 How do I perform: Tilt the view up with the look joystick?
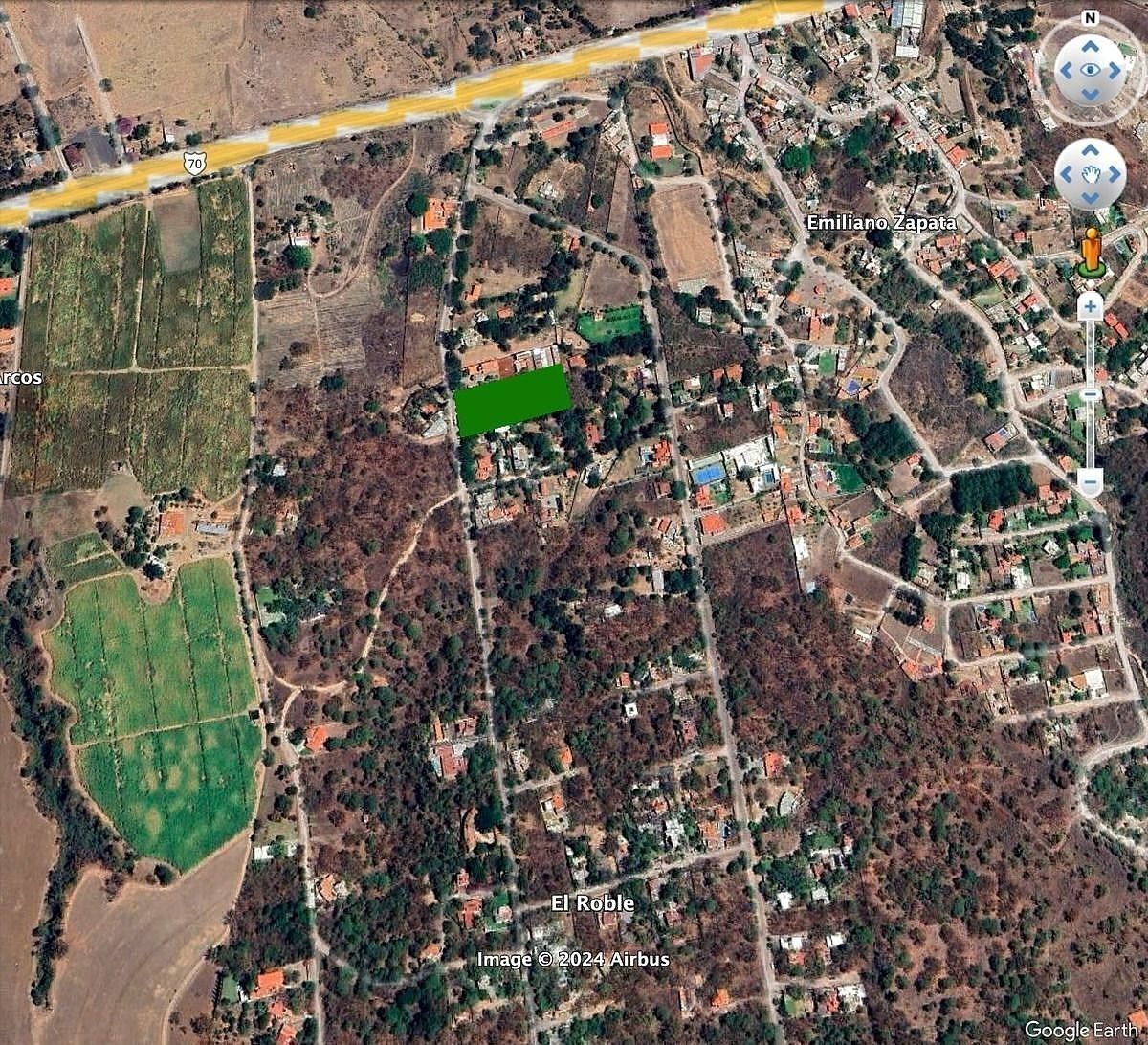(1091, 47)
